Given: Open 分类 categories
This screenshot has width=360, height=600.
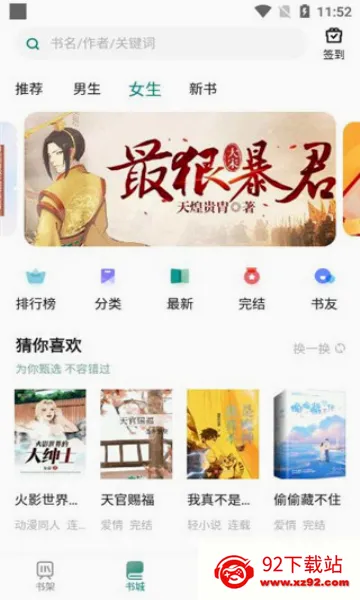Looking at the screenshot, I should 108,289.
